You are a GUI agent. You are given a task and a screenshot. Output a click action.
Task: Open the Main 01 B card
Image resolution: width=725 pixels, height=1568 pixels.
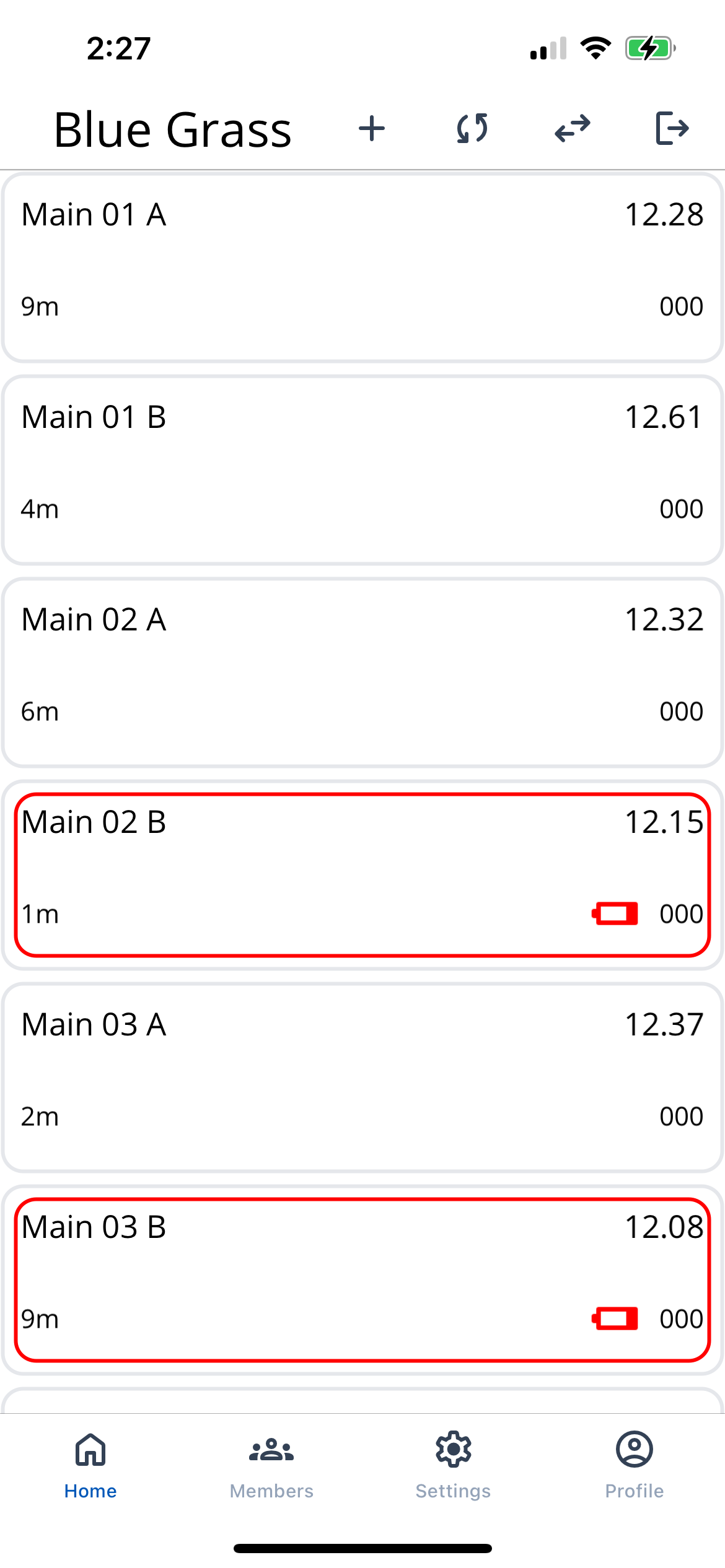pyautogui.click(x=362, y=470)
